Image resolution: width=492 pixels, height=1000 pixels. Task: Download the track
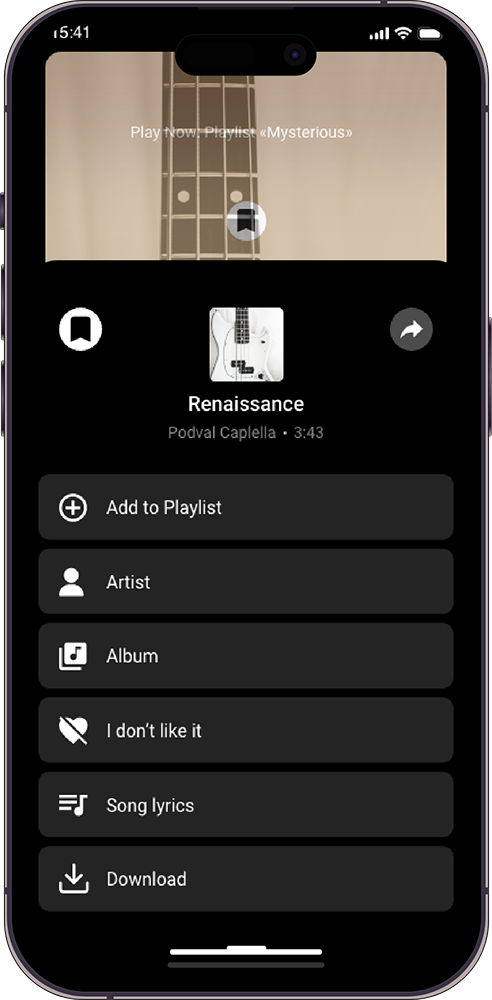[x=246, y=879]
